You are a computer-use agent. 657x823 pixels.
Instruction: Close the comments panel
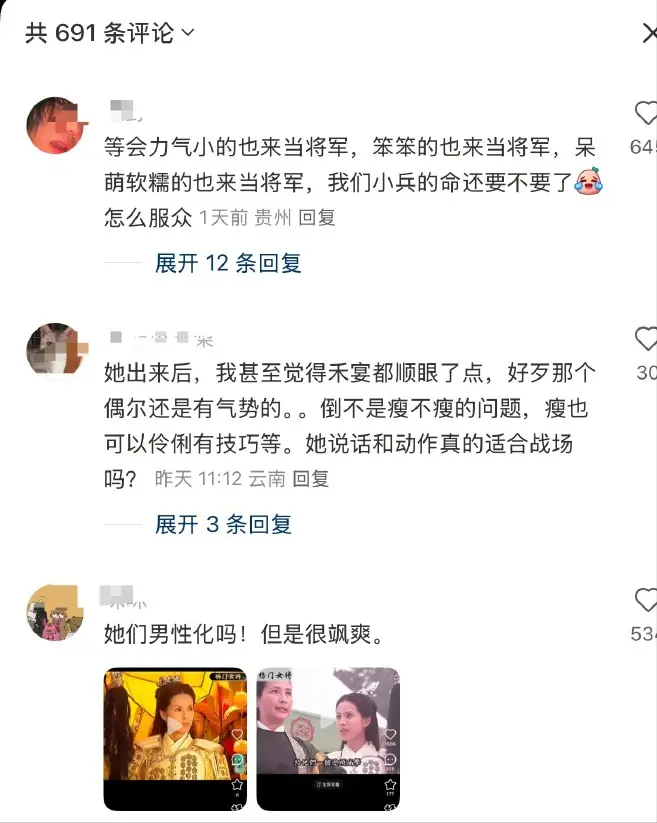click(647, 33)
